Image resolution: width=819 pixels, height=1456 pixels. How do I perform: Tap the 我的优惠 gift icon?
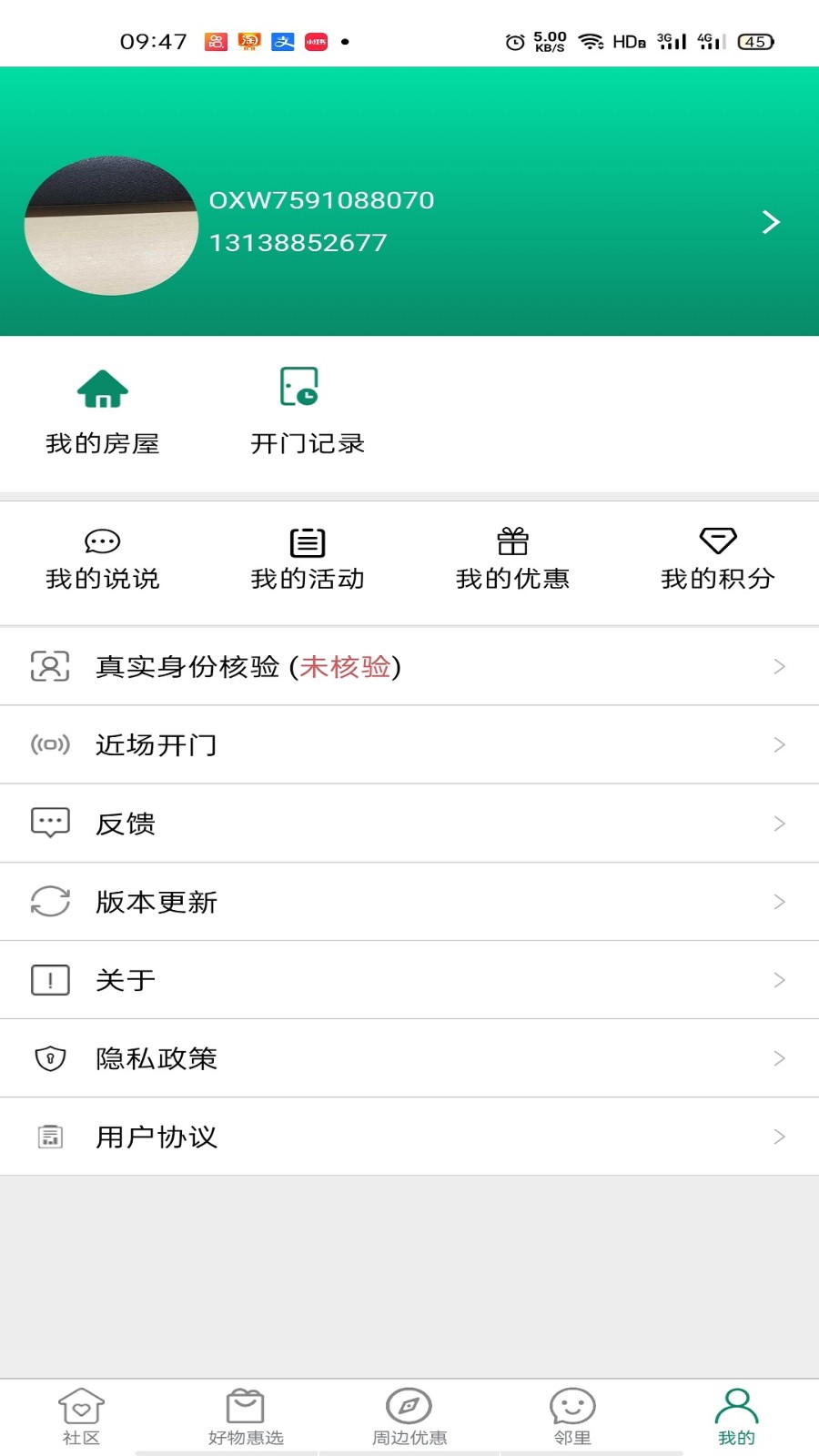tap(511, 540)
